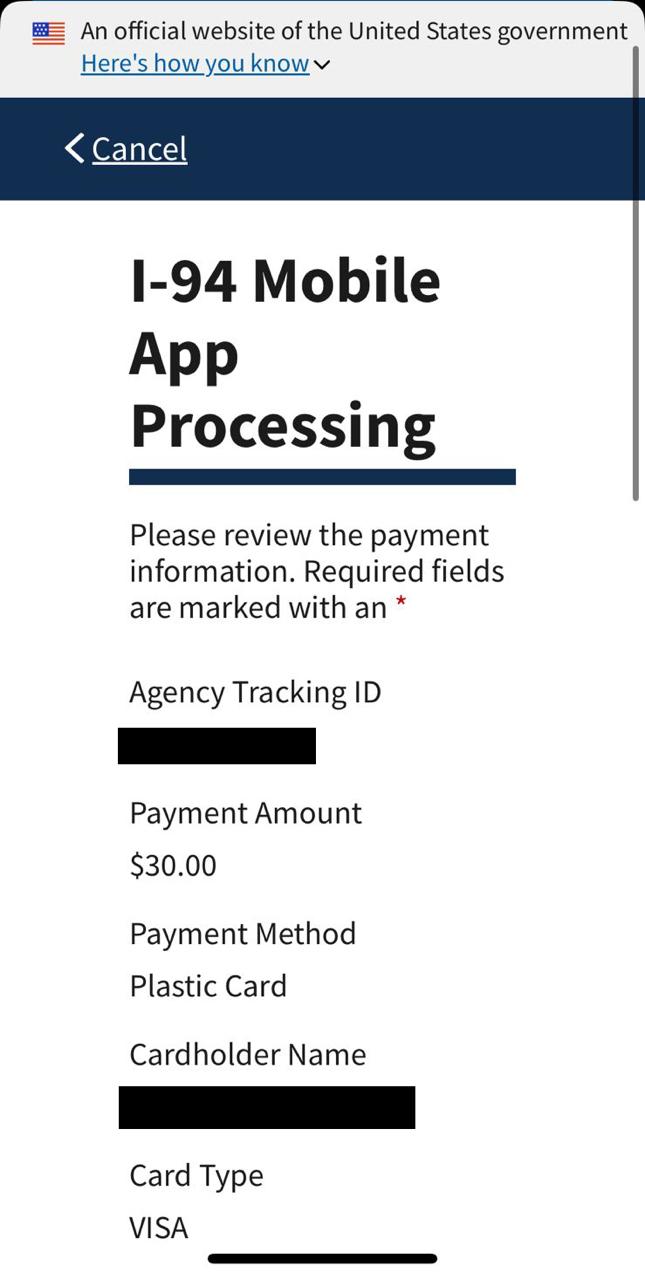
Task: Tap Cancel to leave payment review
Action: (x=127, y=149)
